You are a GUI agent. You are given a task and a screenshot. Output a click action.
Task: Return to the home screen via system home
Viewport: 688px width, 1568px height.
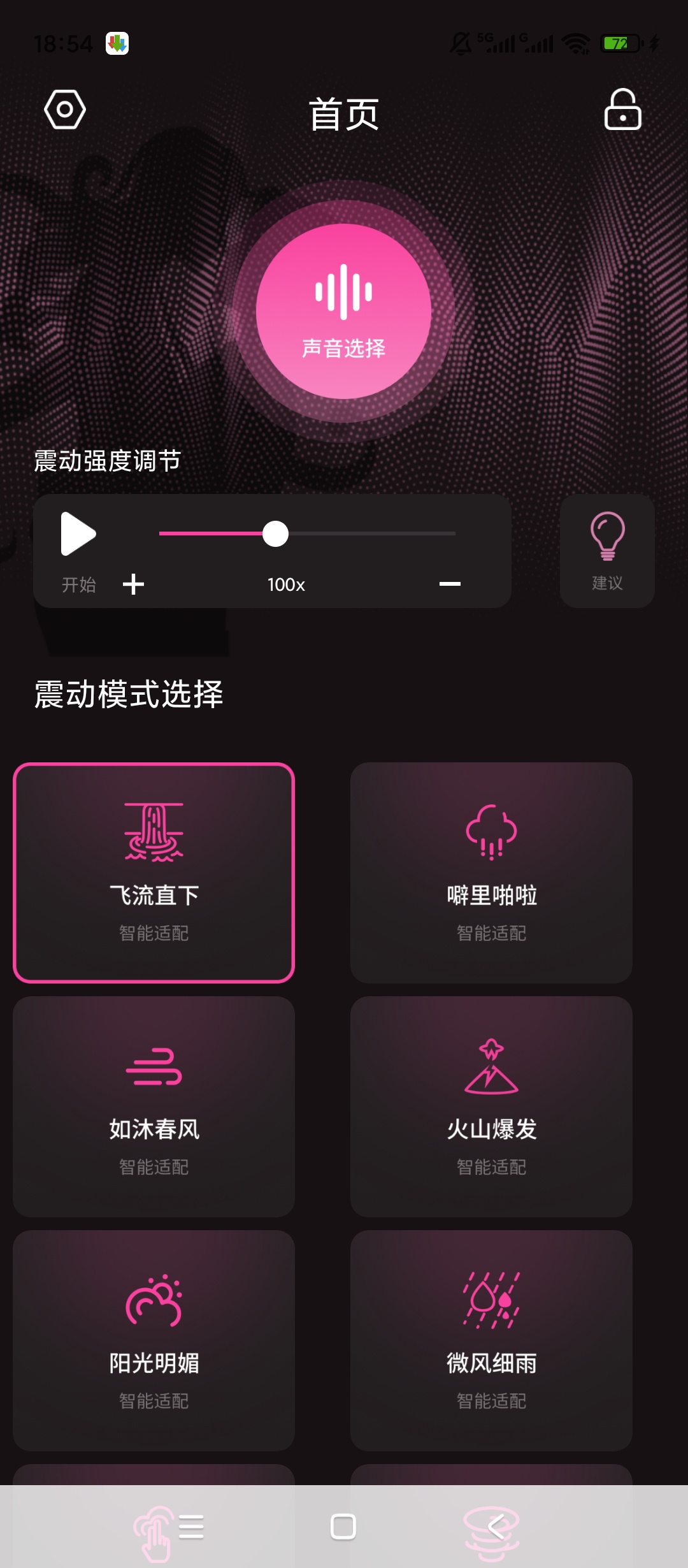343,1527
